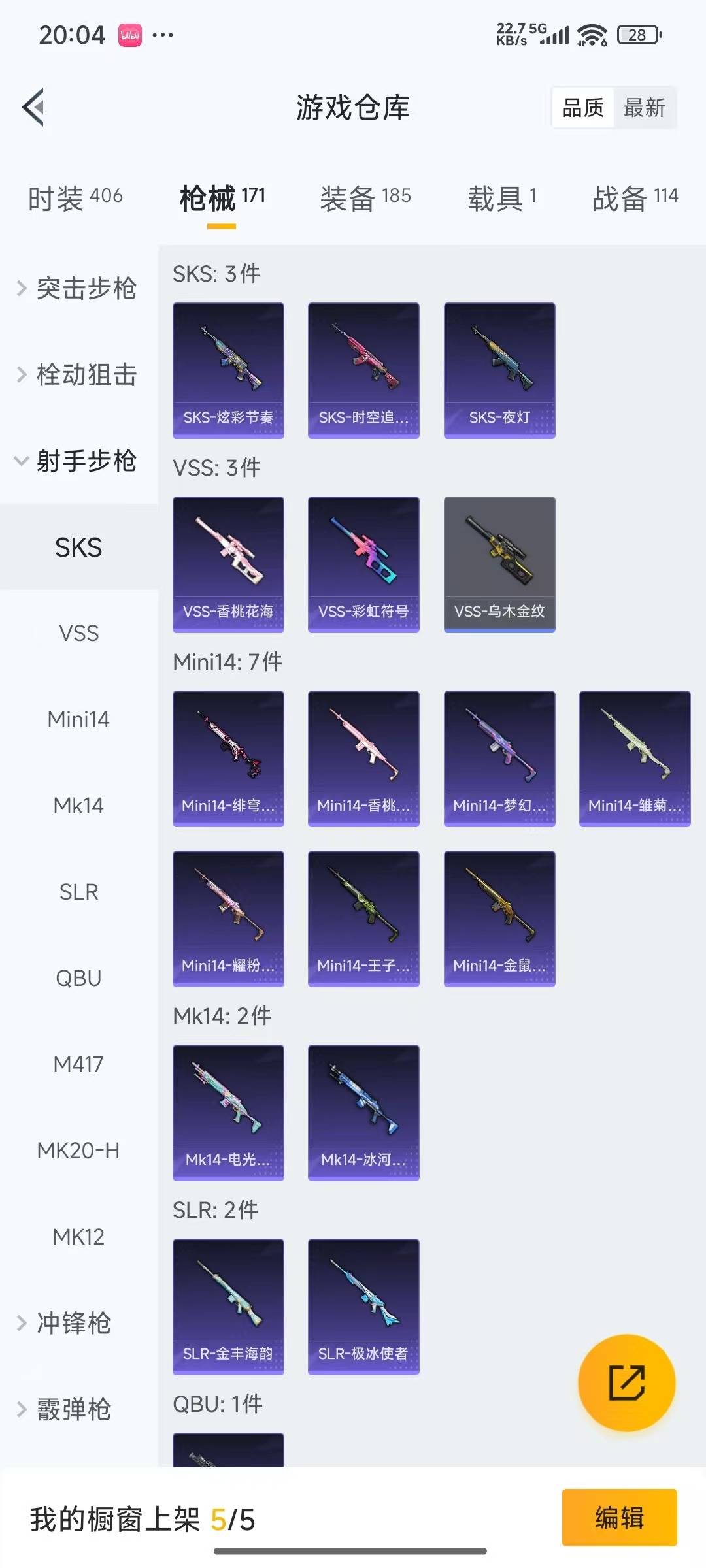View the SKS-夜灯 skin

(x=499, y=370)
